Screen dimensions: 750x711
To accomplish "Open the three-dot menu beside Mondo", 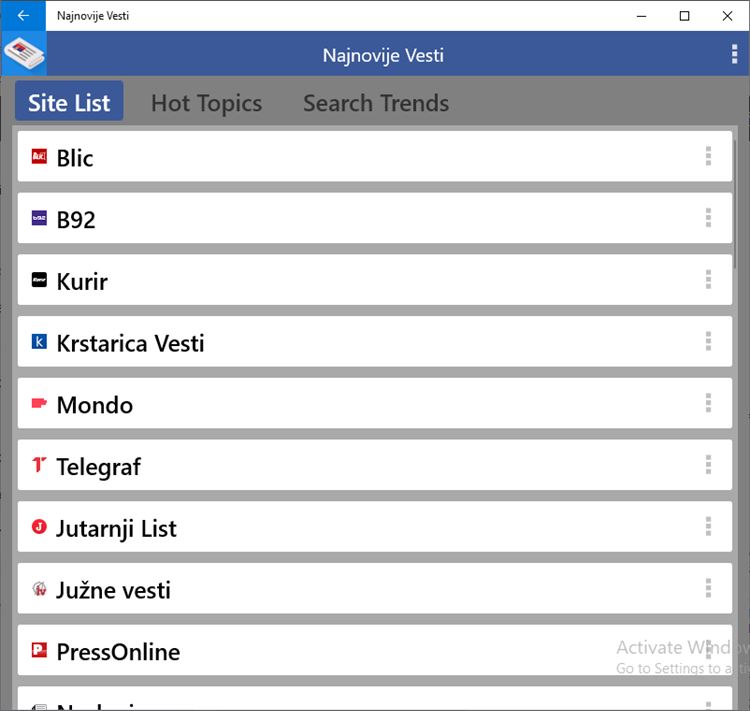I will tap(708, 403).
